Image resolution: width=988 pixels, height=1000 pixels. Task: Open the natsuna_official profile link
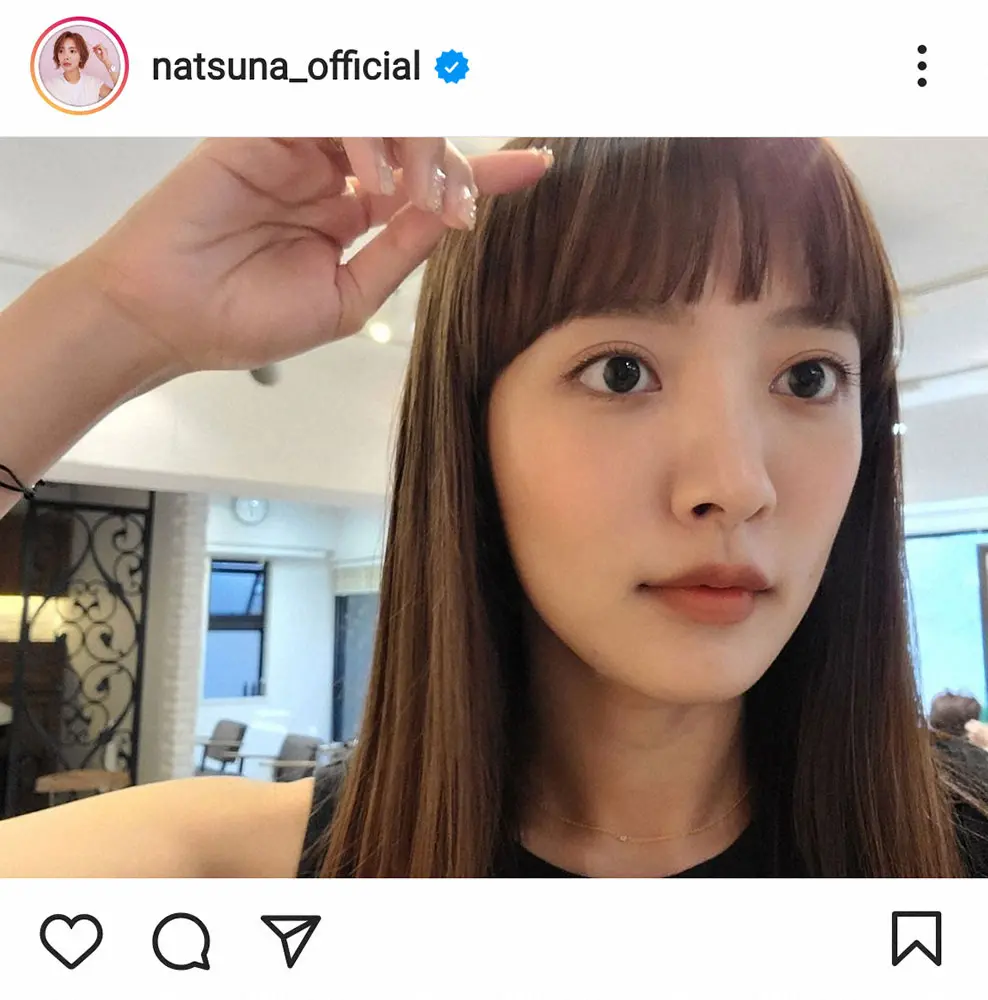286,68
